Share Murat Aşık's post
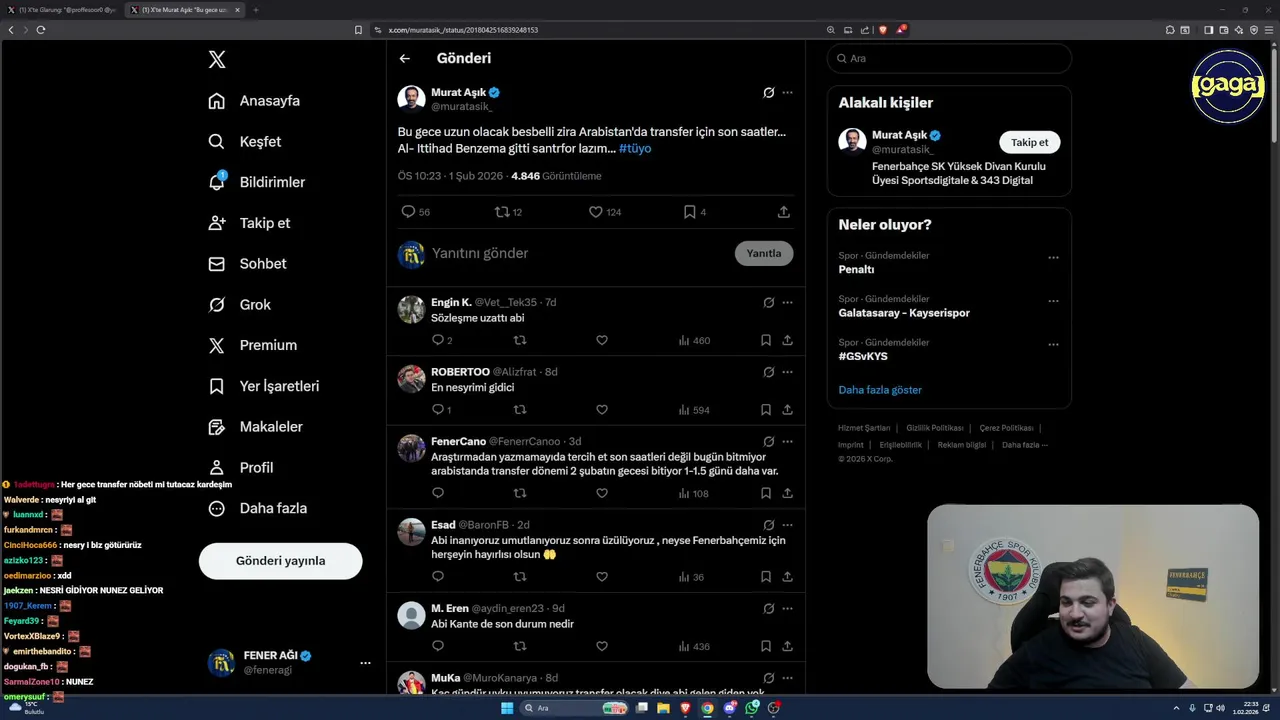Image resolution: width=1280 pixels, height=720 pixels. click(x=784, y=212)
